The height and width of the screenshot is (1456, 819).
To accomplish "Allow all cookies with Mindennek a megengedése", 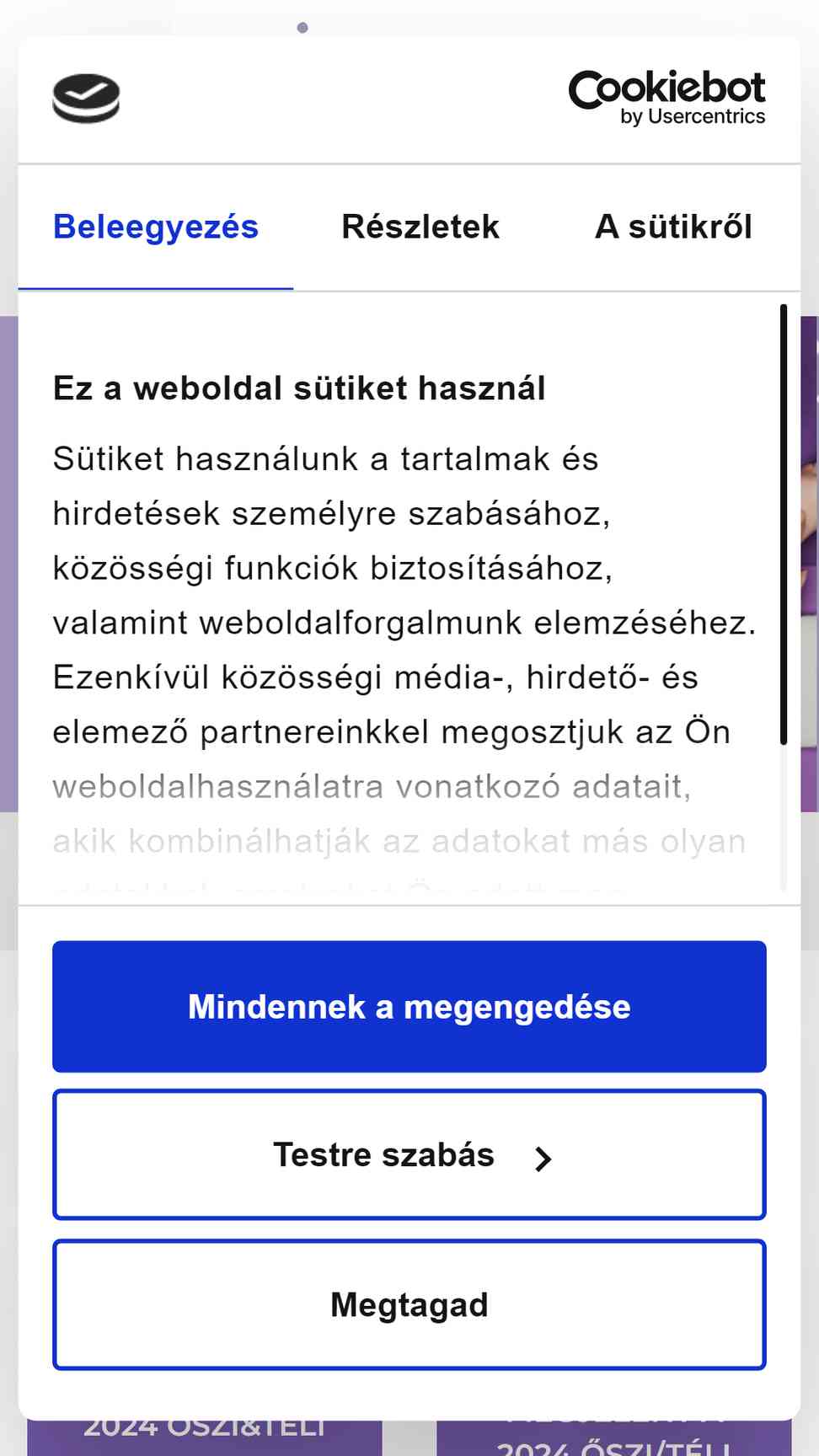I will (x=409, y=1007).
